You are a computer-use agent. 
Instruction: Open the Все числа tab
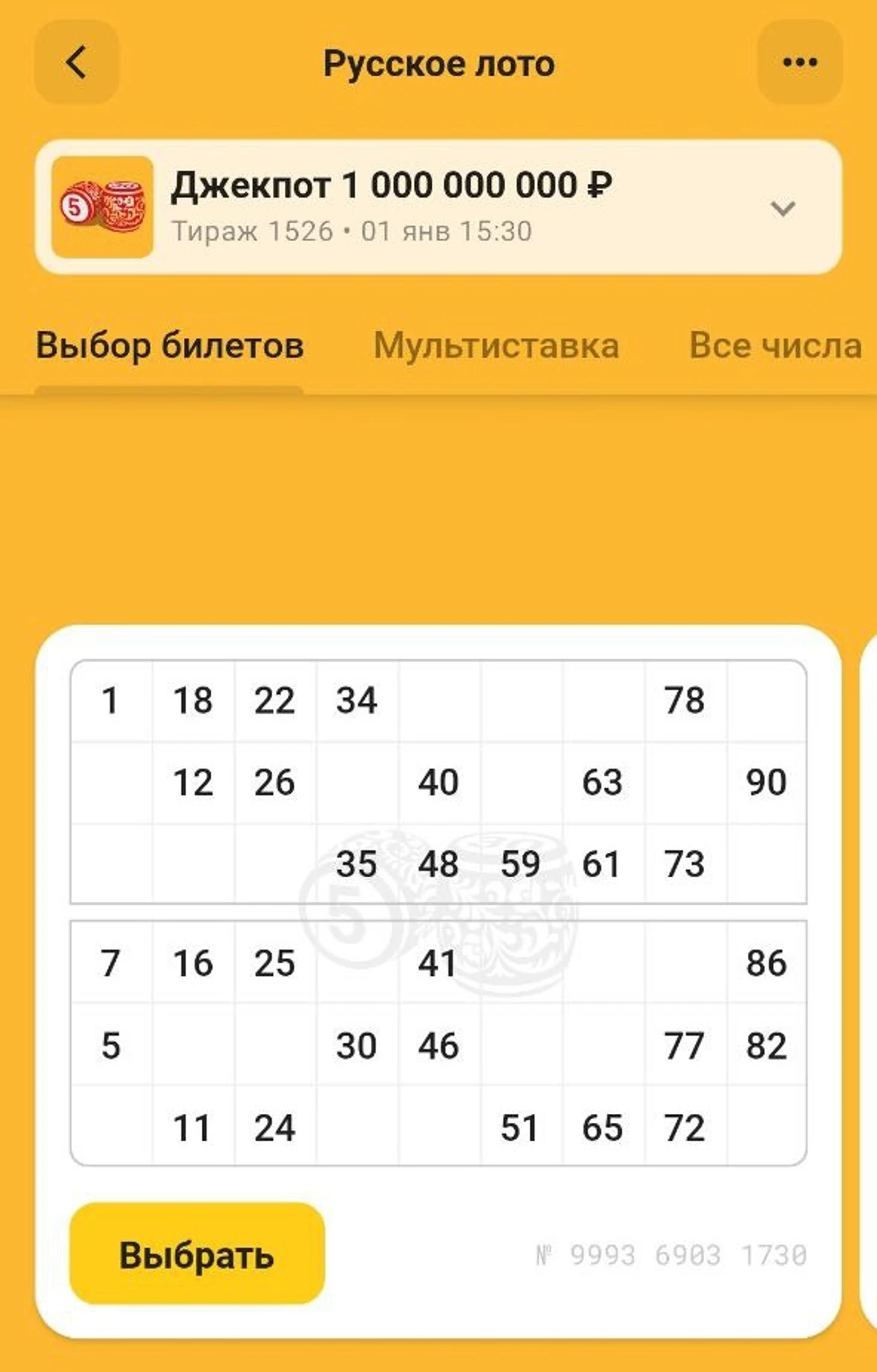click(x=775, y=346)
